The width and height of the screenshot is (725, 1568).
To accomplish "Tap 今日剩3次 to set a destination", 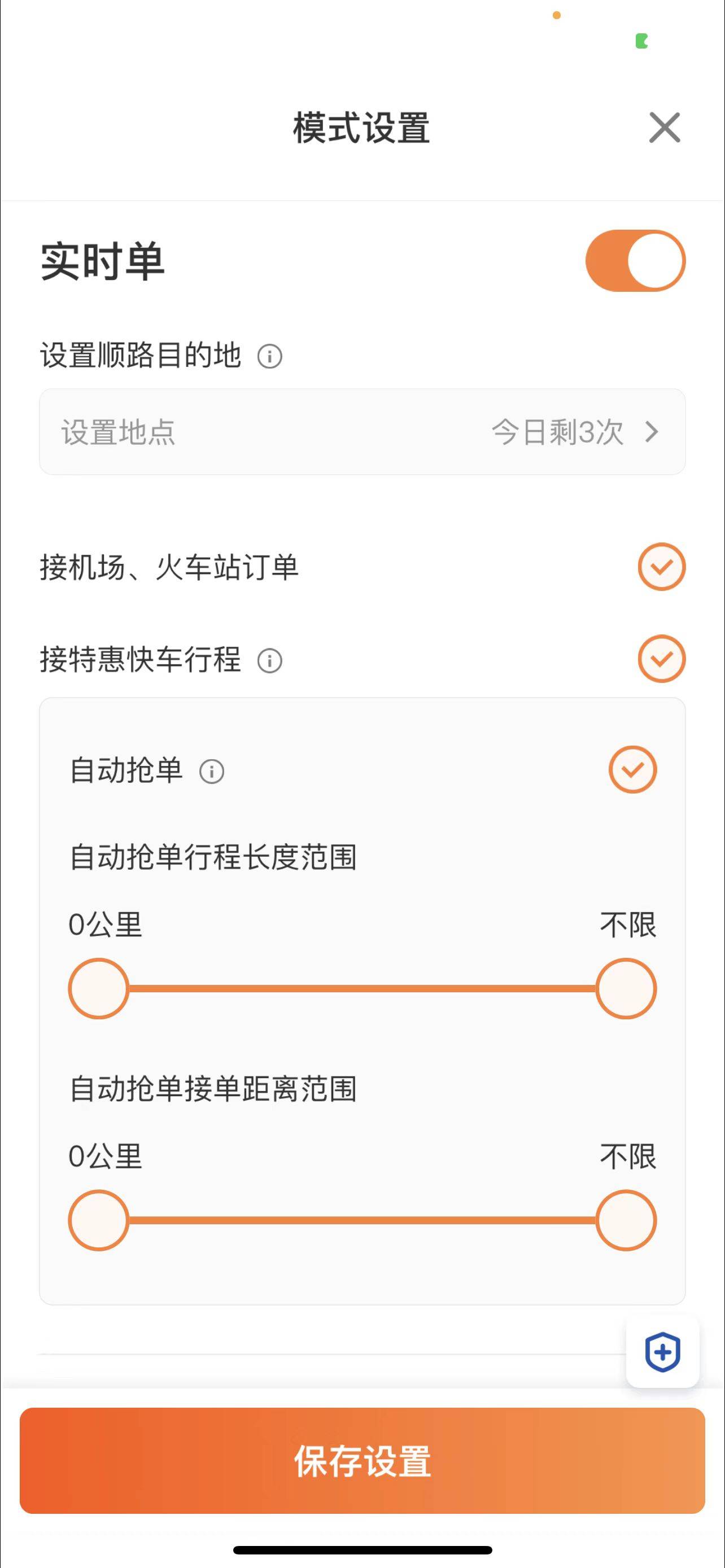I will coord(558,432).
